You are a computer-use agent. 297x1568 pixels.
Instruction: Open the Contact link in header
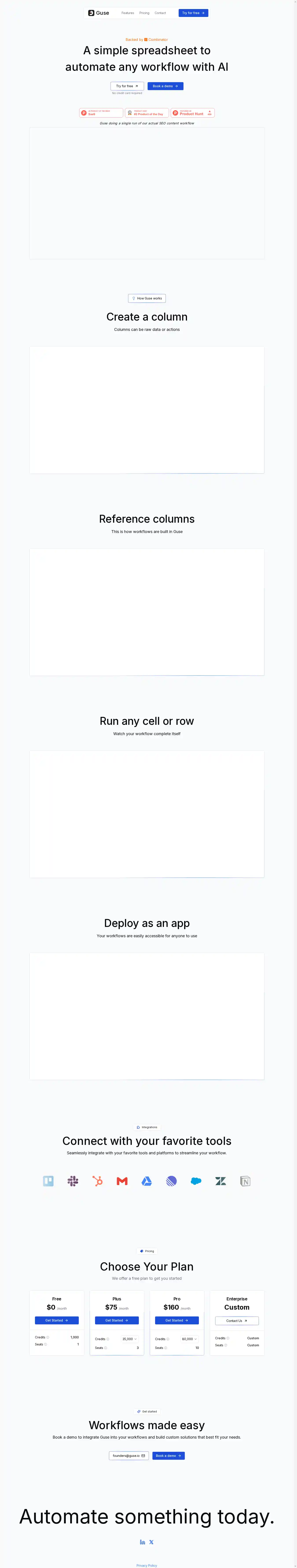pos(160,13)
